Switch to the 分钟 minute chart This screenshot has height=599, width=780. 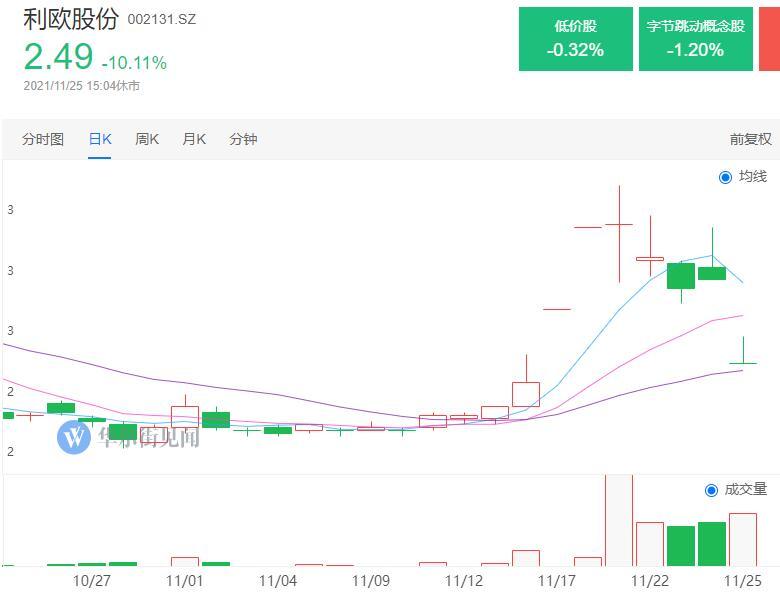[x=243, y=139]
